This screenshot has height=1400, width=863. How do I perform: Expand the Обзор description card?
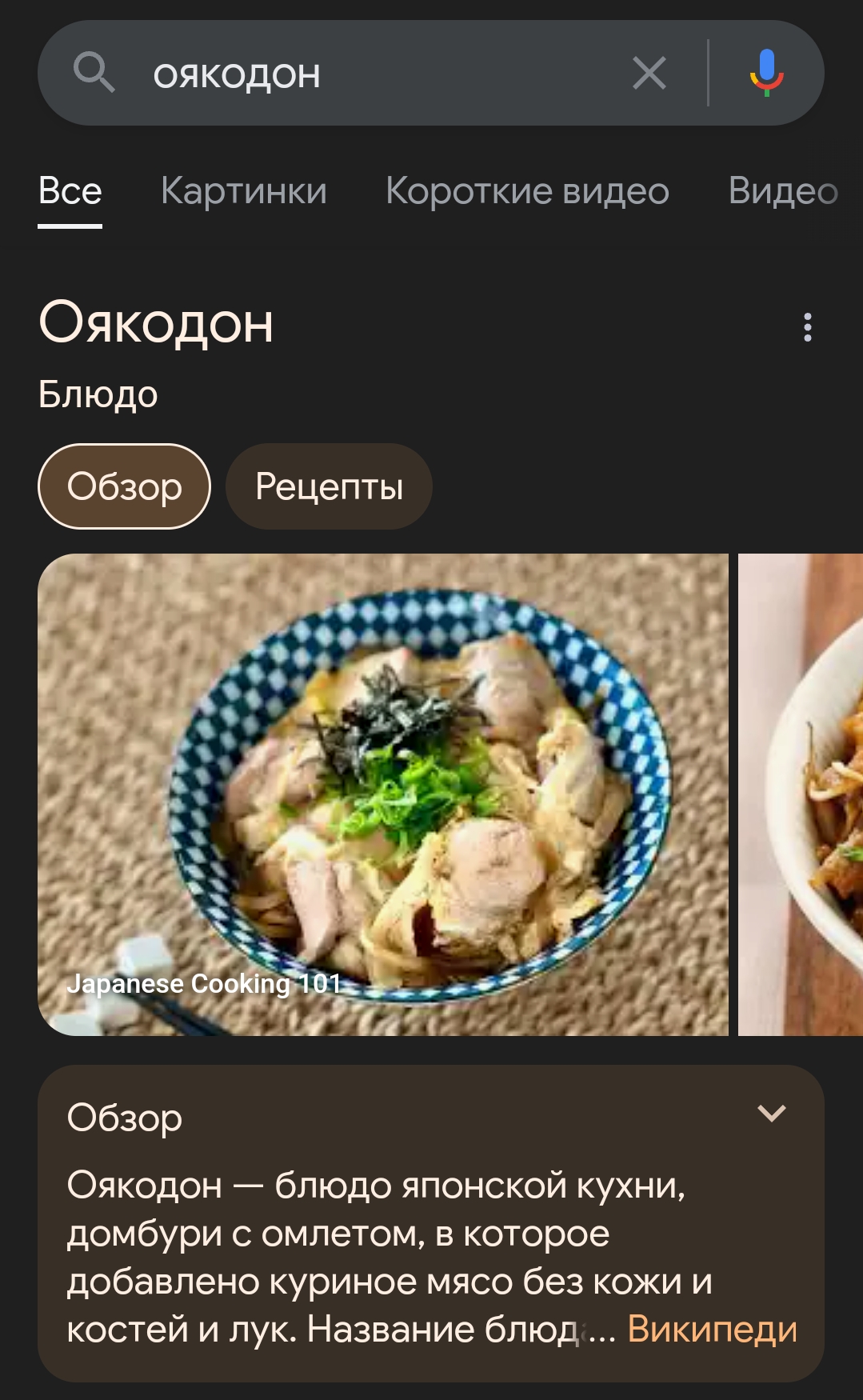pyautogui.click(x=771, y=1114)
